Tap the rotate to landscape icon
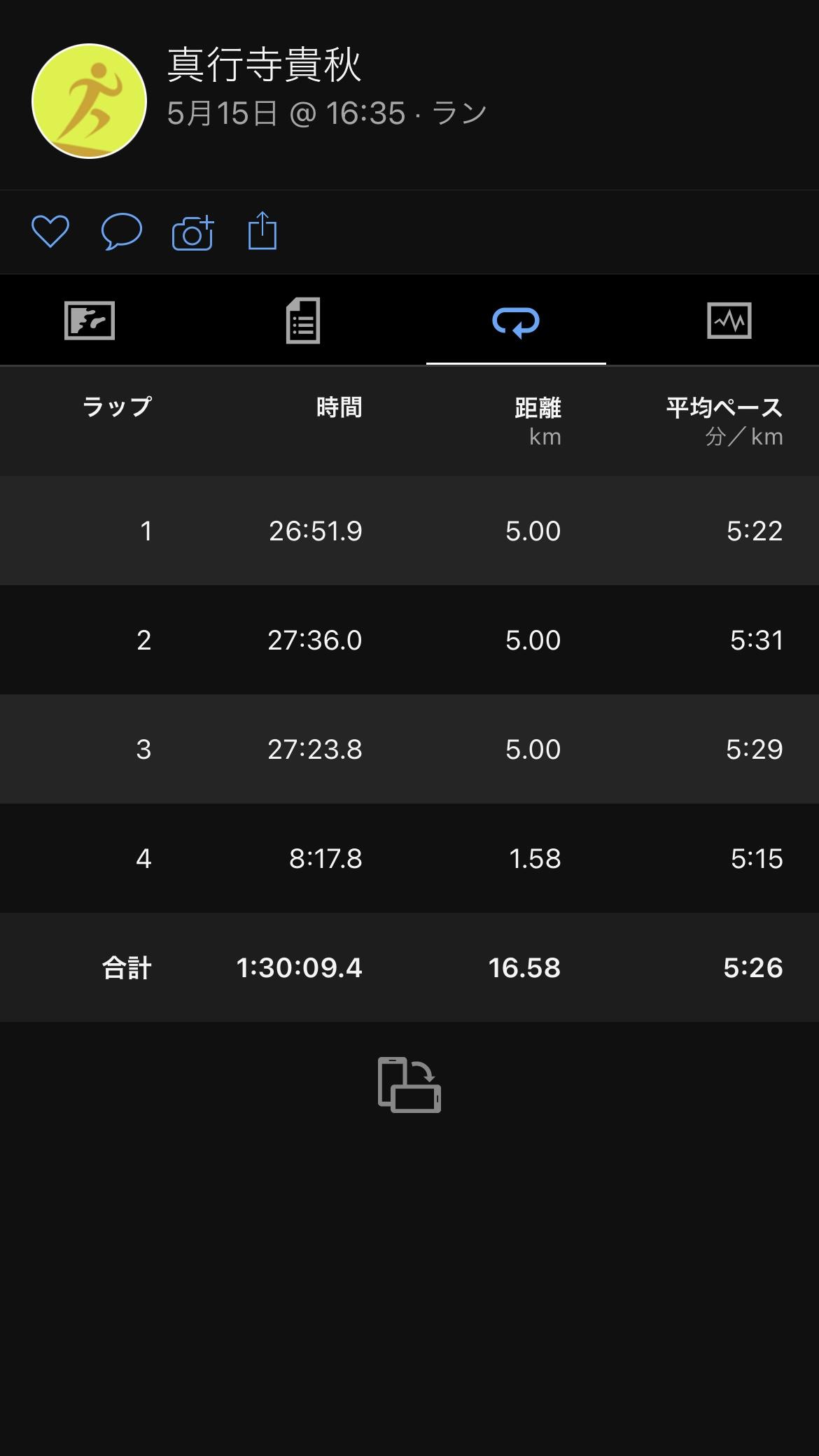819x1456 pixels. point(409,1085)
